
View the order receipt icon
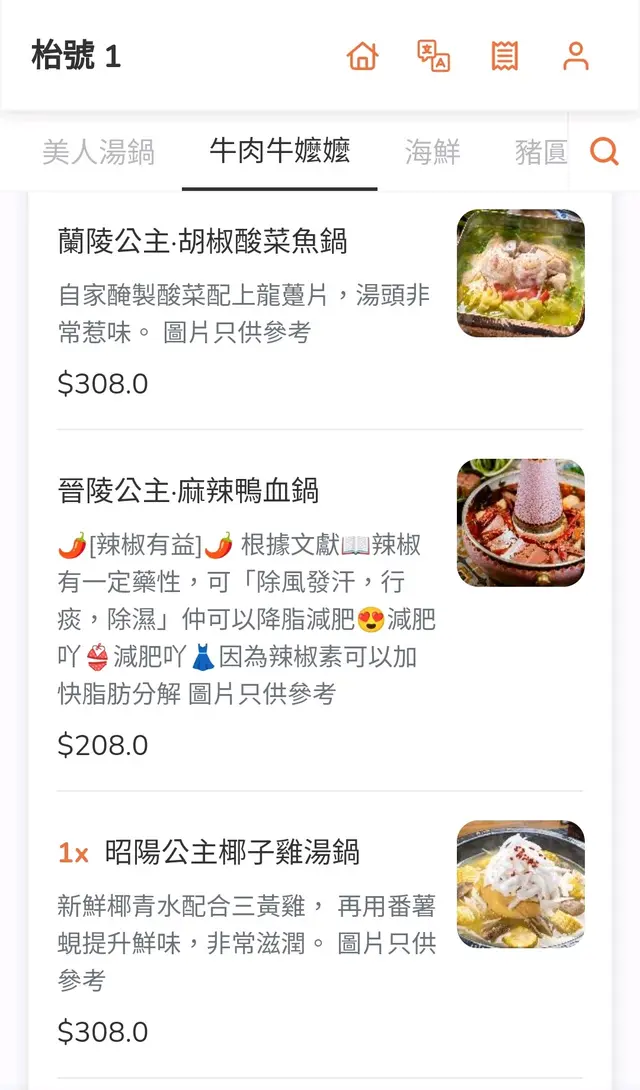505,56
